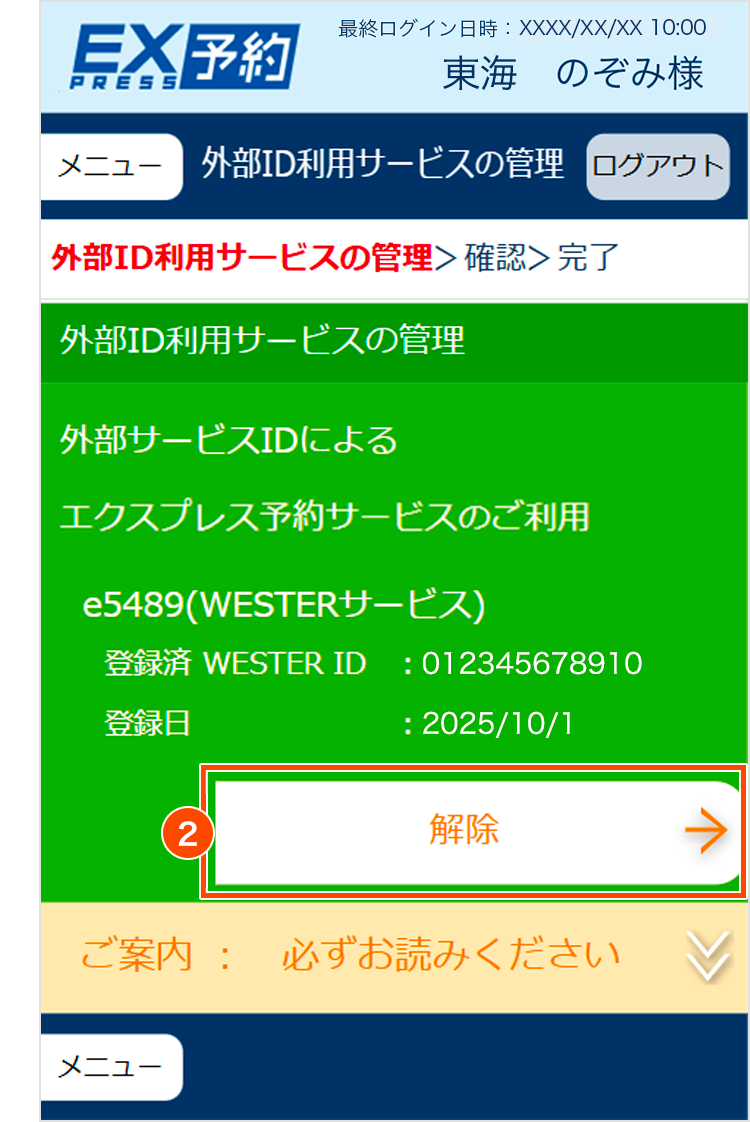750x1122 pixels.
Task: Open the bottom メニュー button
Action: click(110, 1067)
